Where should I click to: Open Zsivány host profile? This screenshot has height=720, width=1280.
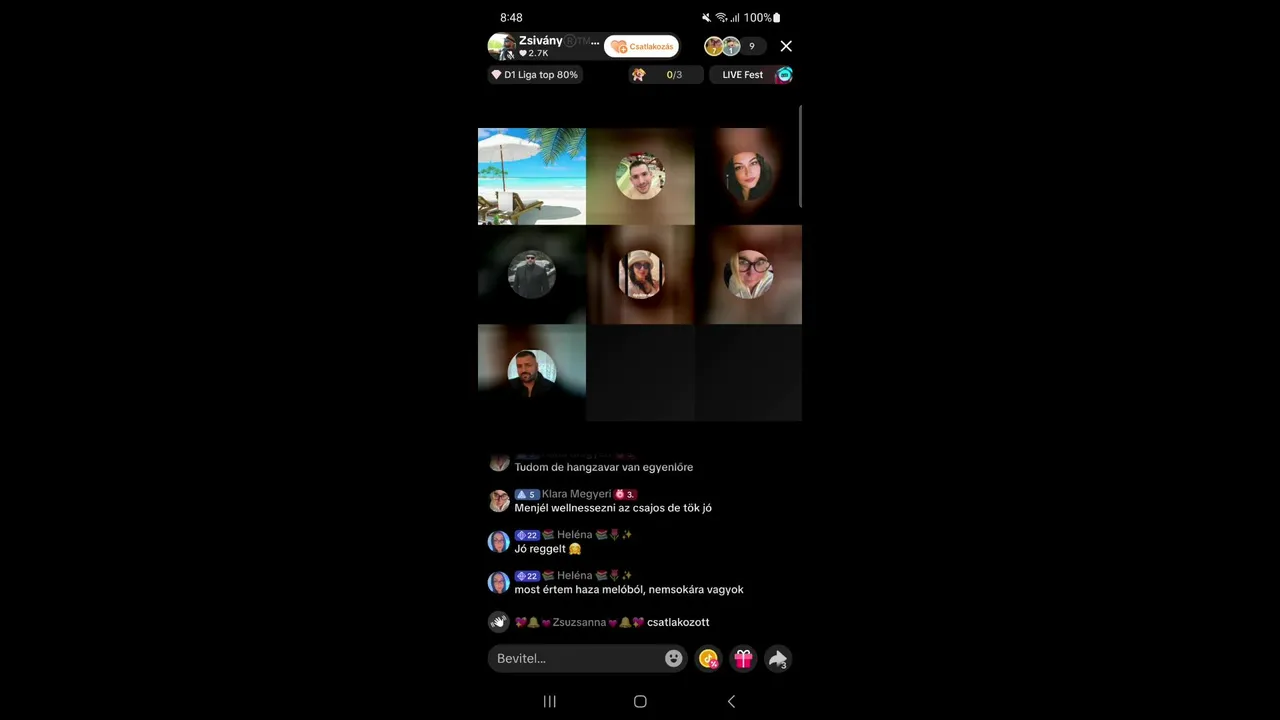tap(540, 46)
